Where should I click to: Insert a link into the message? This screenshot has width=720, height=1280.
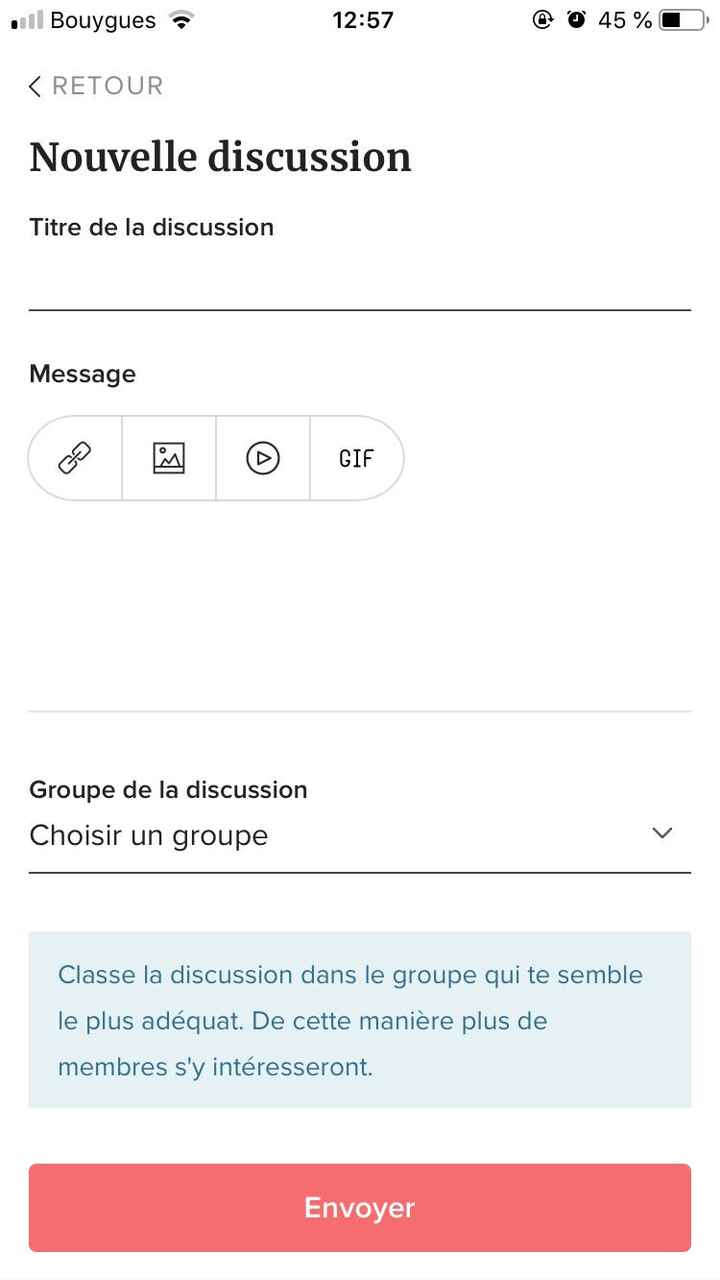(74, 458)
